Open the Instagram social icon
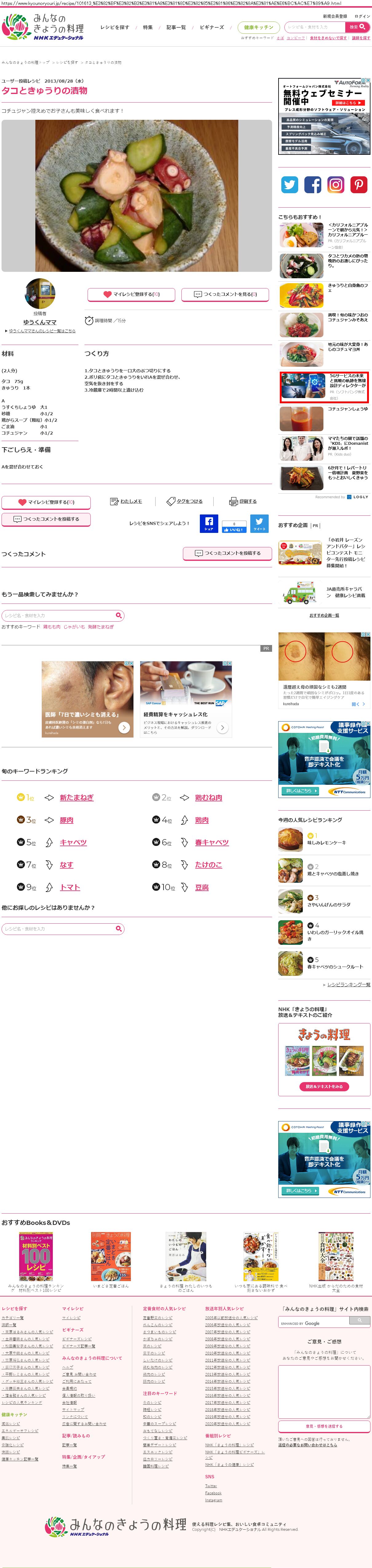 coord(335,185)
